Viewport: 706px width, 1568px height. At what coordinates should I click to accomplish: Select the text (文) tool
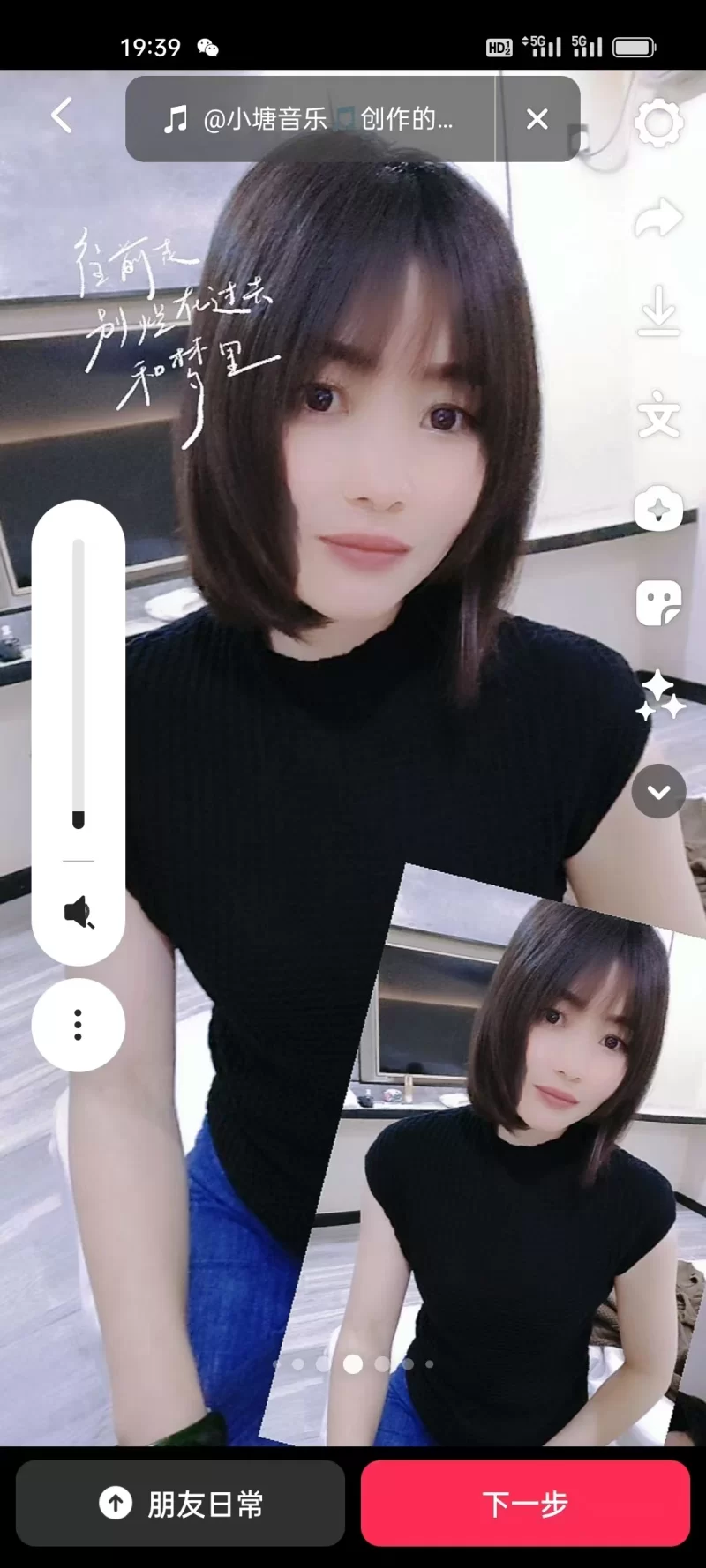pos(657,415)
